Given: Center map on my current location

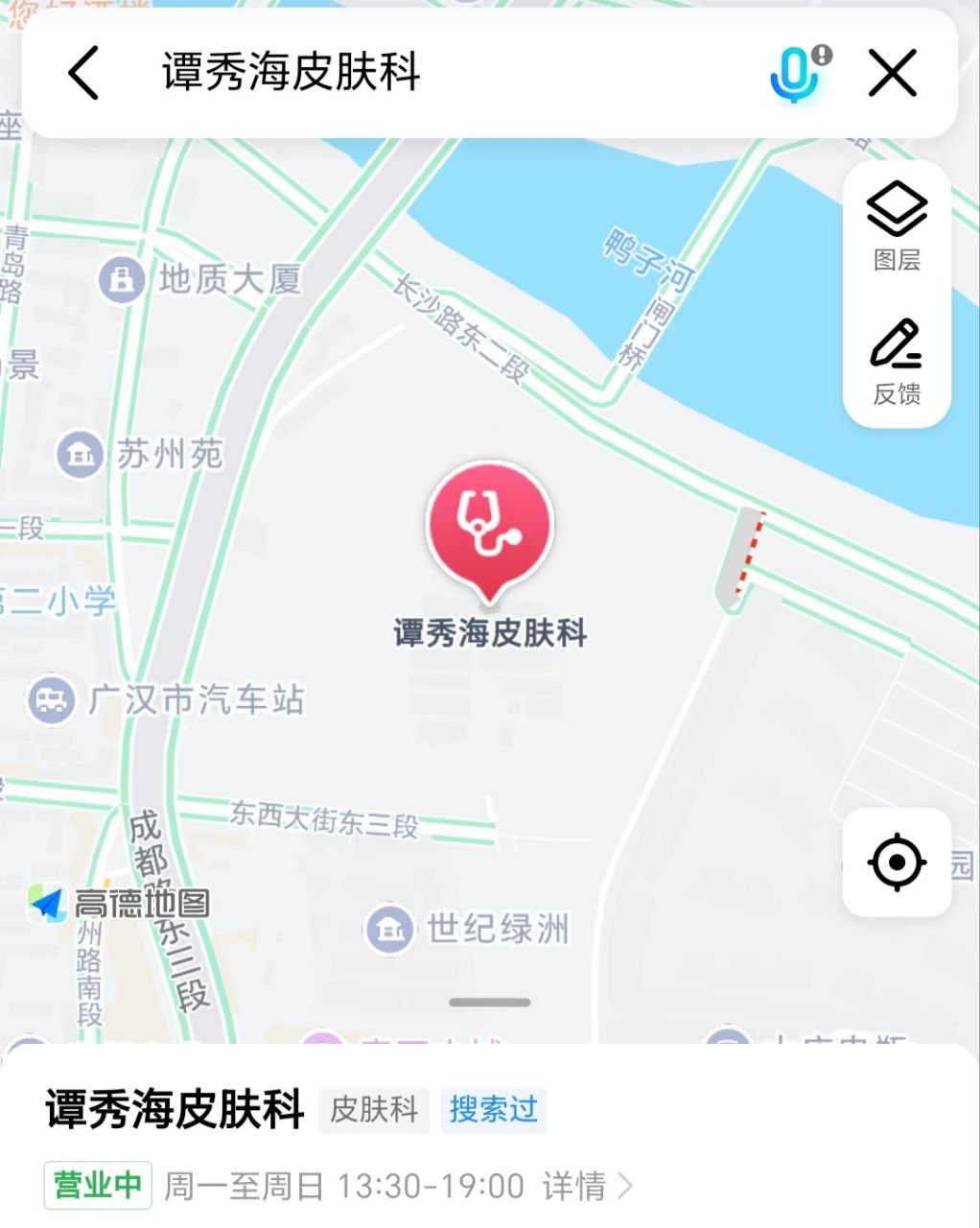Looking at the screenshot, I should (896, 862).
